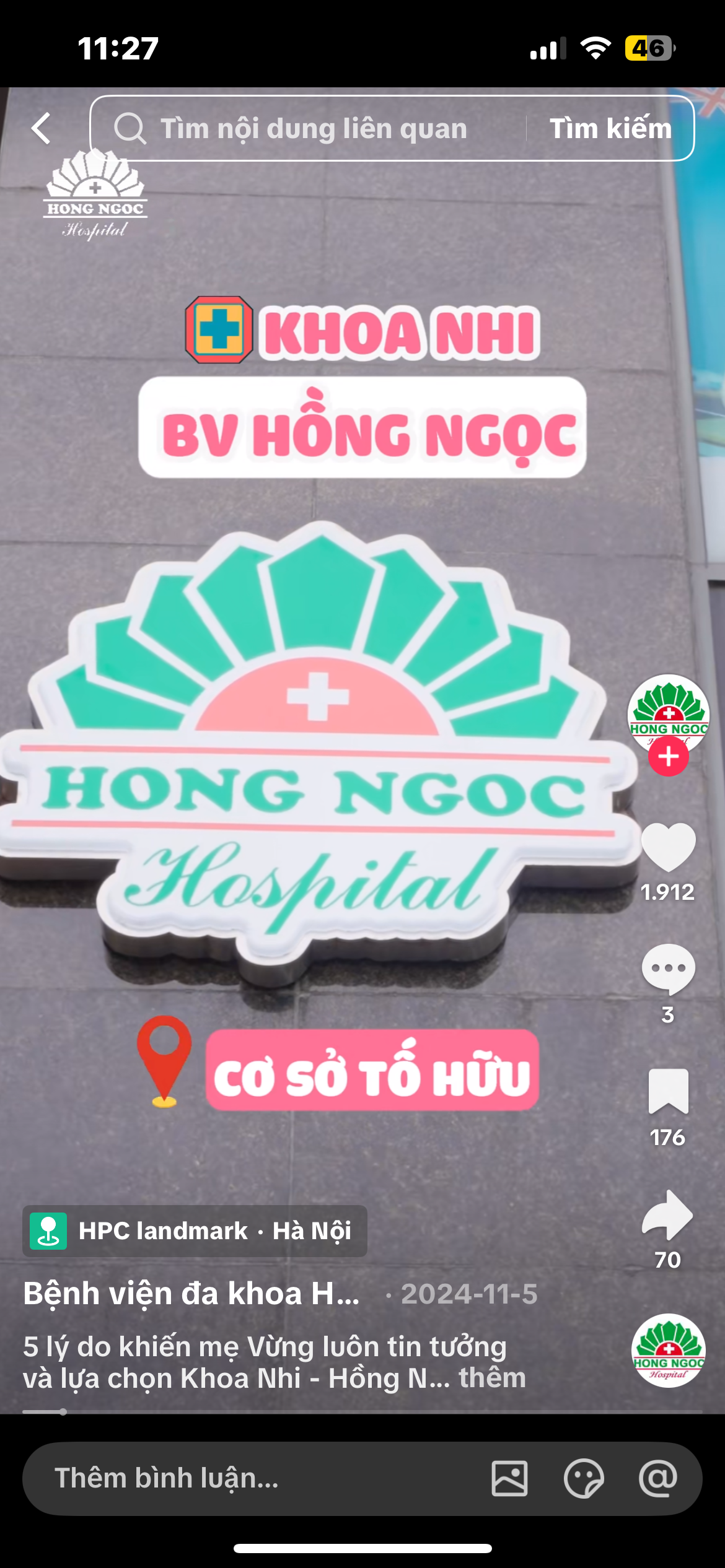Expand the caption with 'thêm'

point(492,1378)
